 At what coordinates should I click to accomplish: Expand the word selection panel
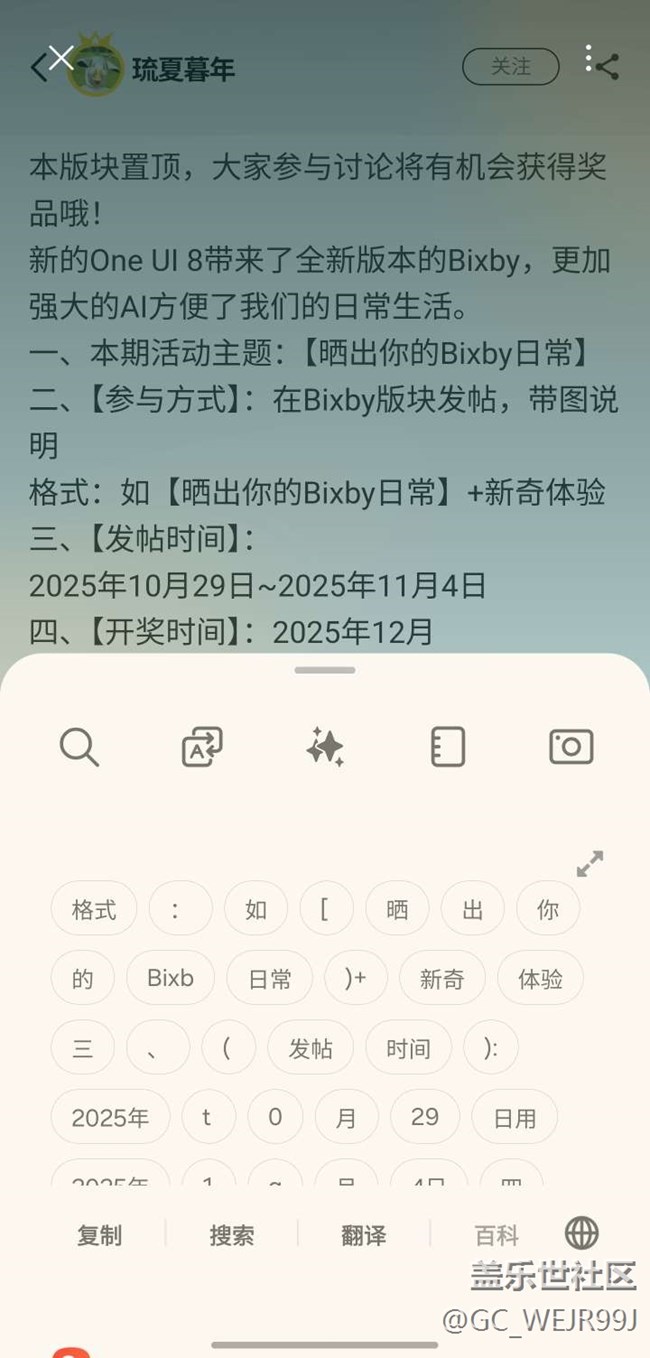(590, 864)
